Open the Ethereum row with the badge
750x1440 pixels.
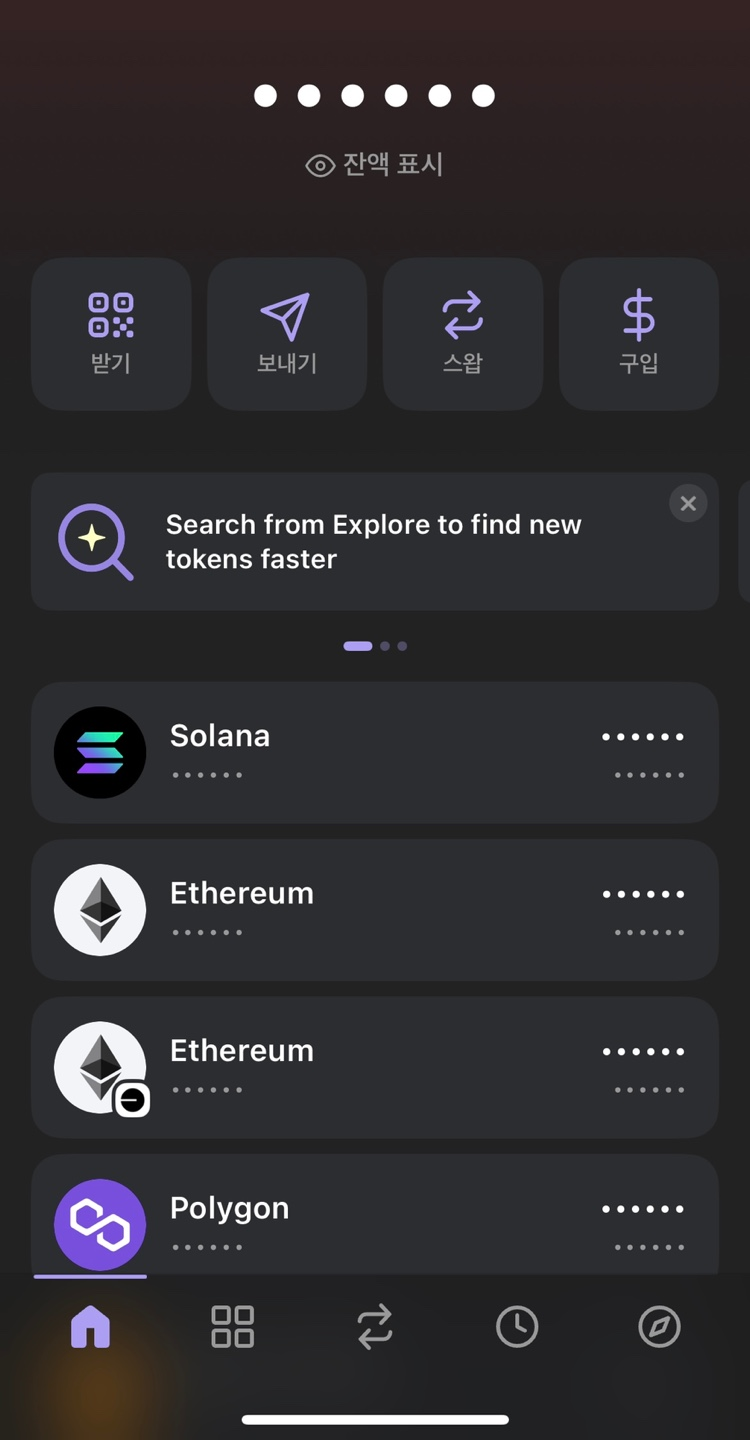[x=375, y=1067]
